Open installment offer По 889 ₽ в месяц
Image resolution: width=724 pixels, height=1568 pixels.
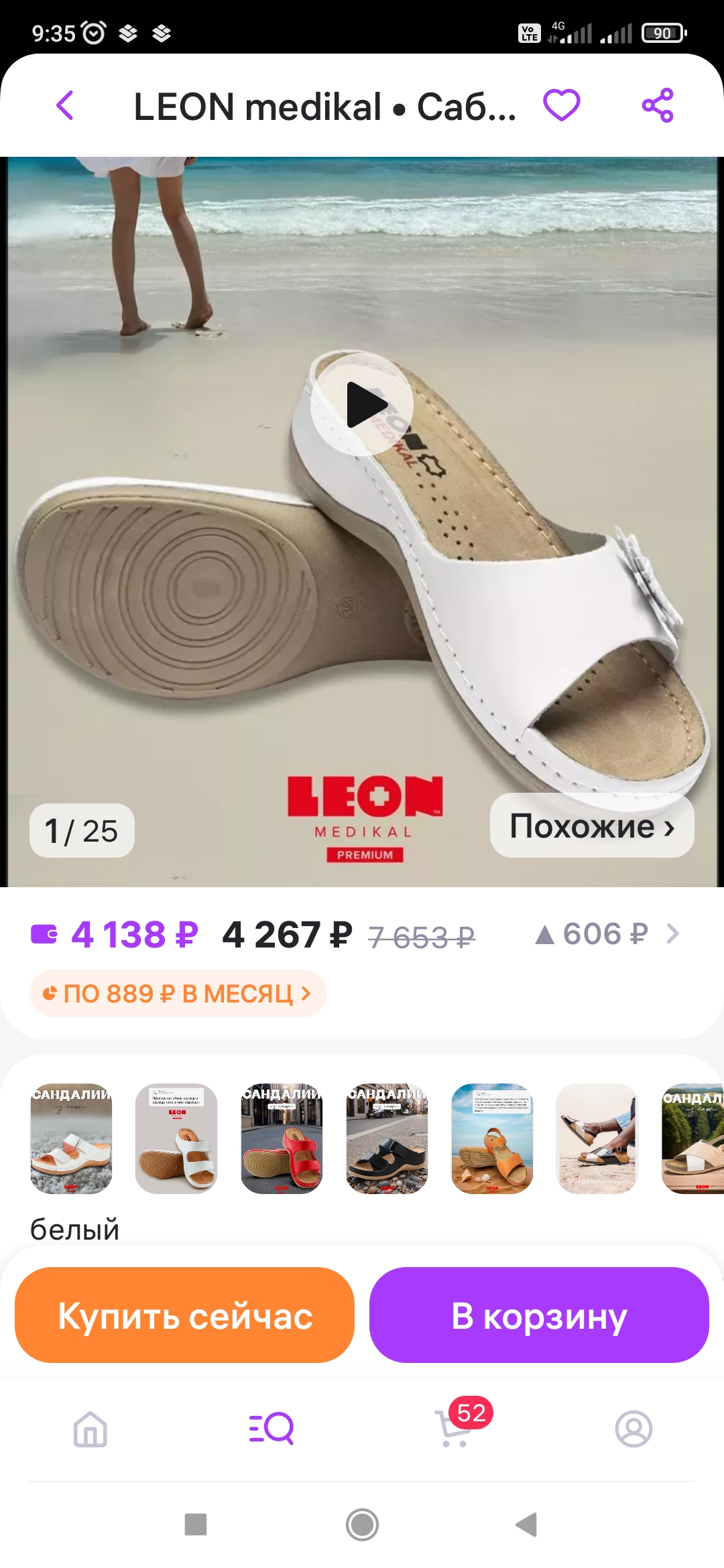(x=178, y=993)
